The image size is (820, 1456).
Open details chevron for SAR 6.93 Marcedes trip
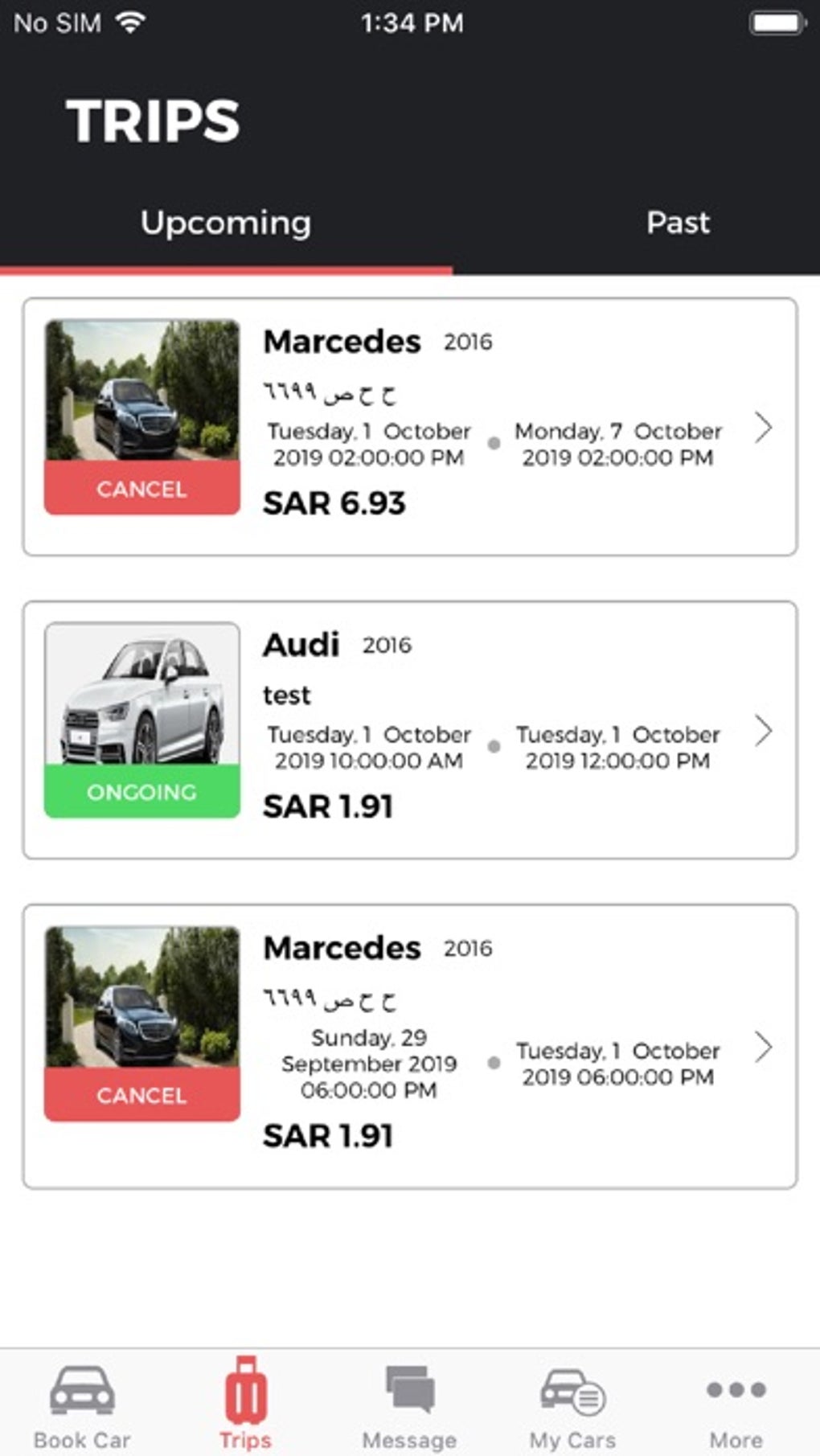[x=763, y=428]
